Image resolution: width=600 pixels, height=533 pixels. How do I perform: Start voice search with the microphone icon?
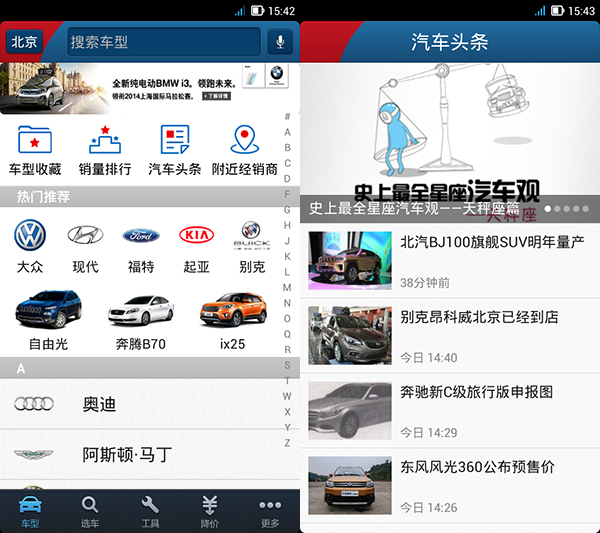(280, 42)
